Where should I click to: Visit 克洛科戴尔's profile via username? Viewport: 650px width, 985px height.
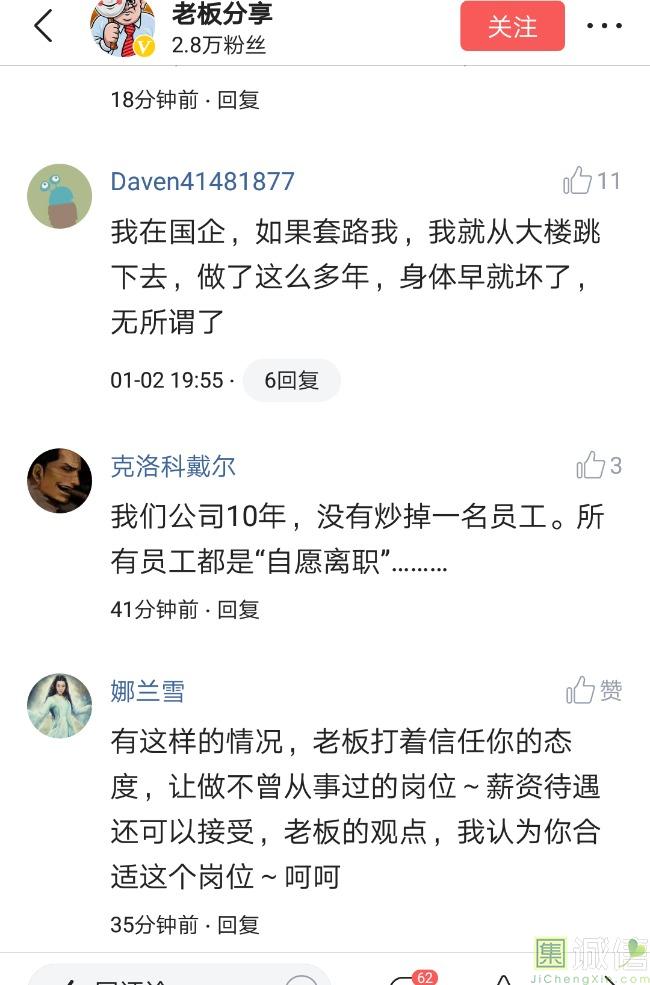click(173, 467)
